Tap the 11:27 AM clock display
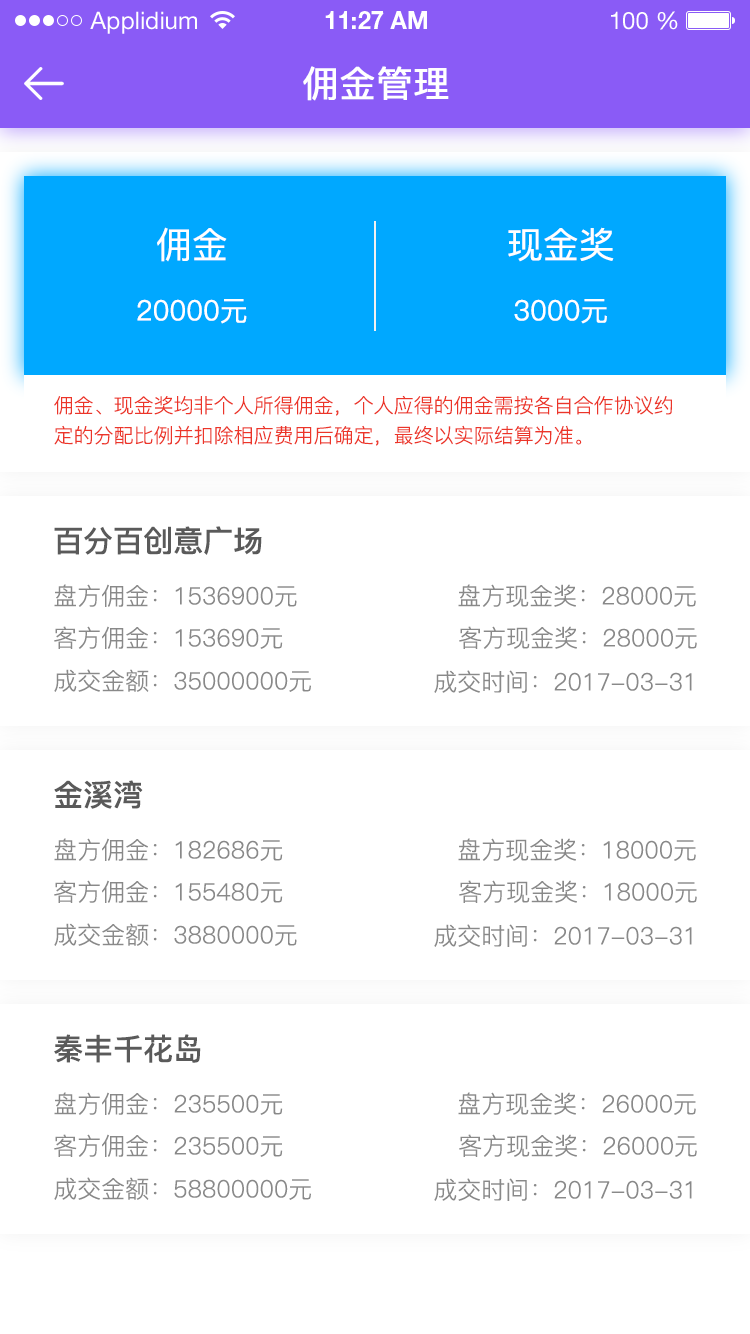This screenshot has height=1334, width=750. click(x=377, y=19)
